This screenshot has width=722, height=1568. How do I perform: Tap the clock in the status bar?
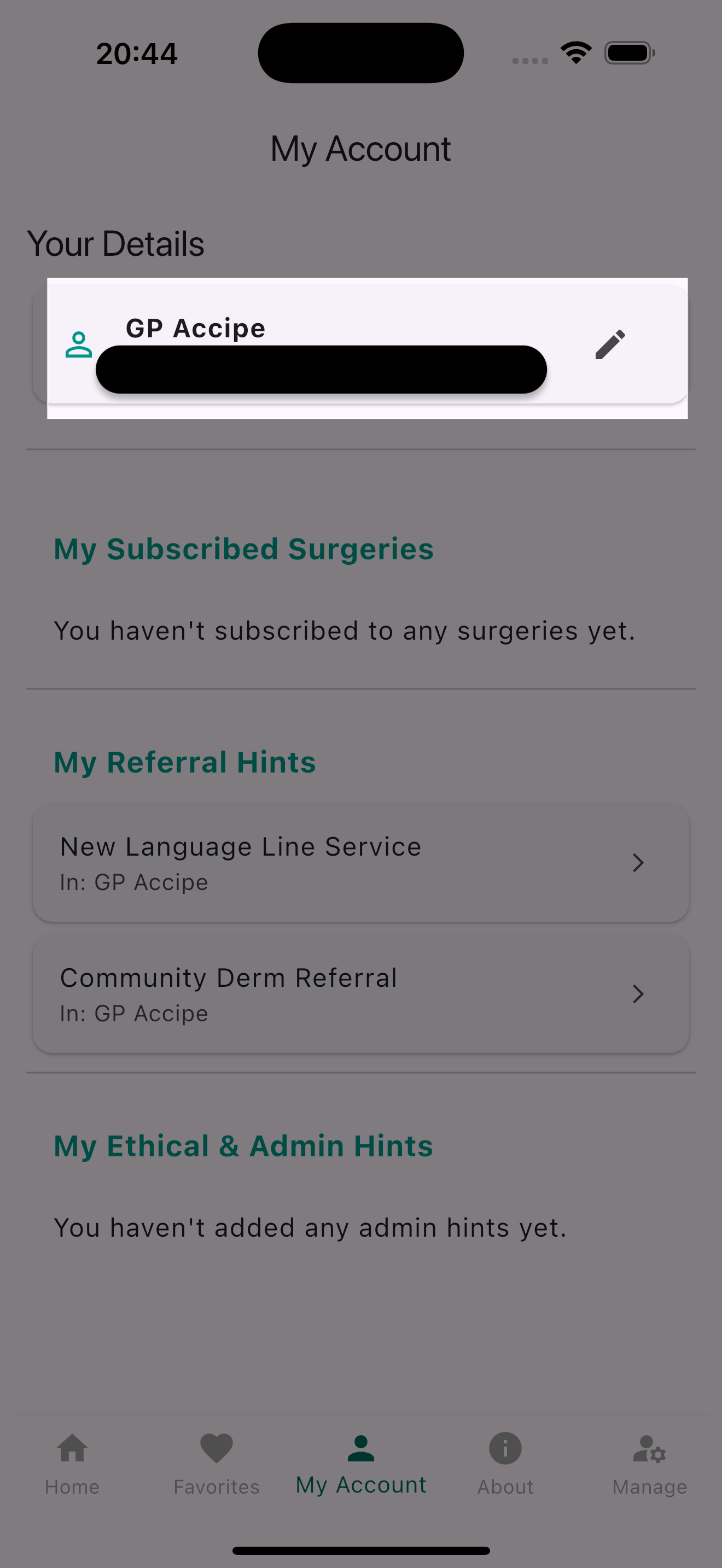click(135, 52)
